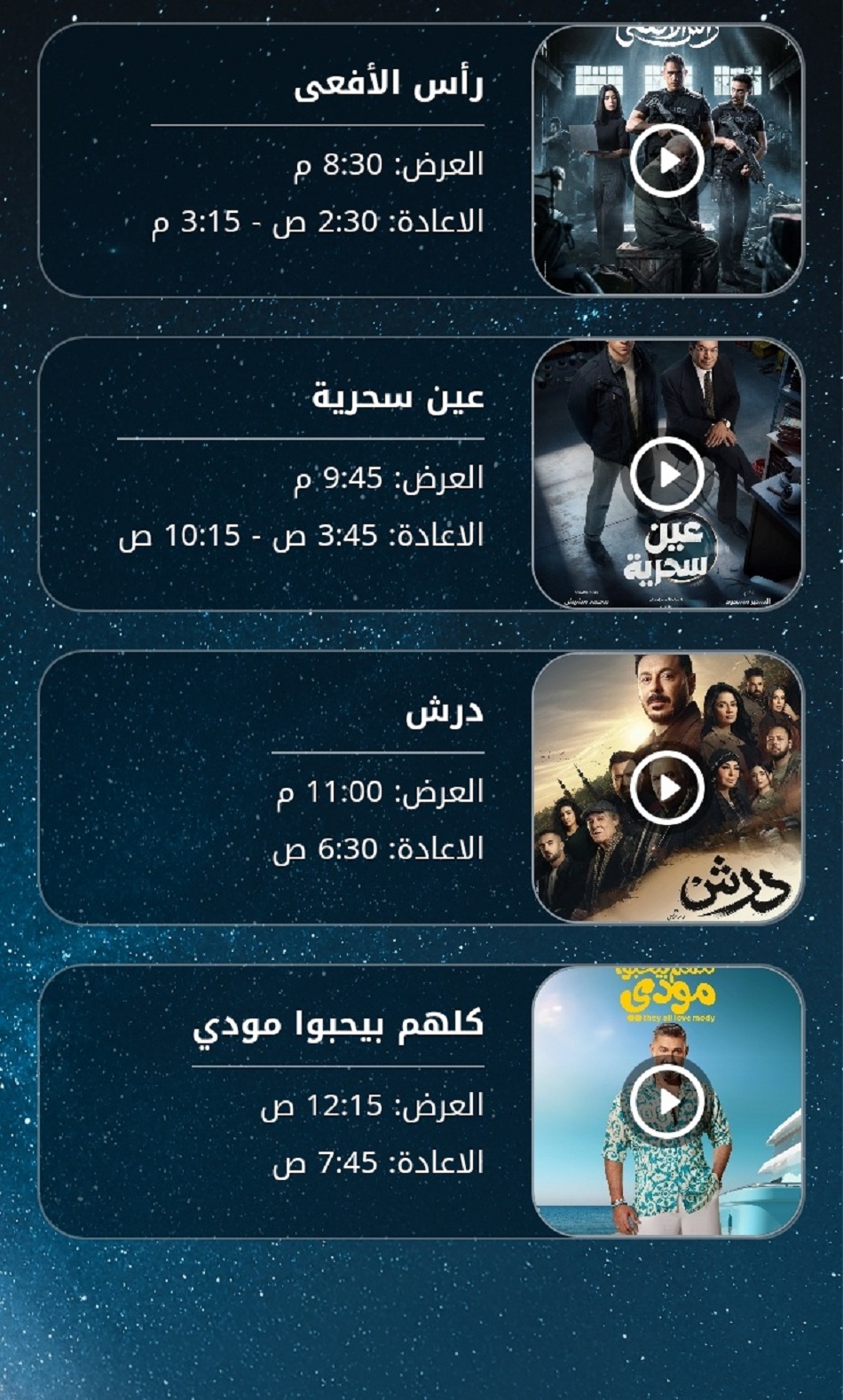The height and width of the screenshot is (1400, 843).
Task: Open the درش show details card
Action: tap(284, 787)
